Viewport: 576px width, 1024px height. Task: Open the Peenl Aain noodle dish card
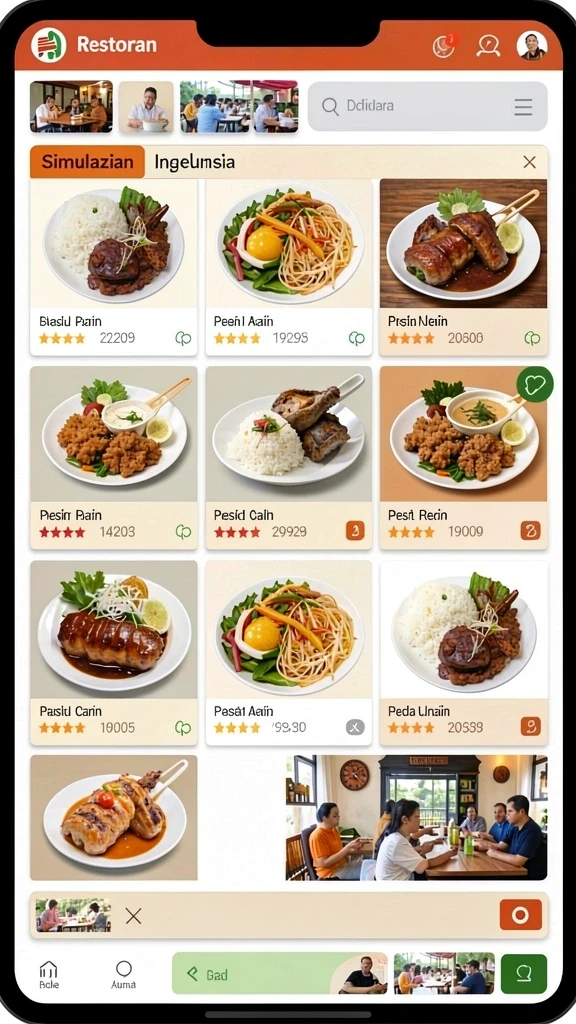tap(289, 267)
